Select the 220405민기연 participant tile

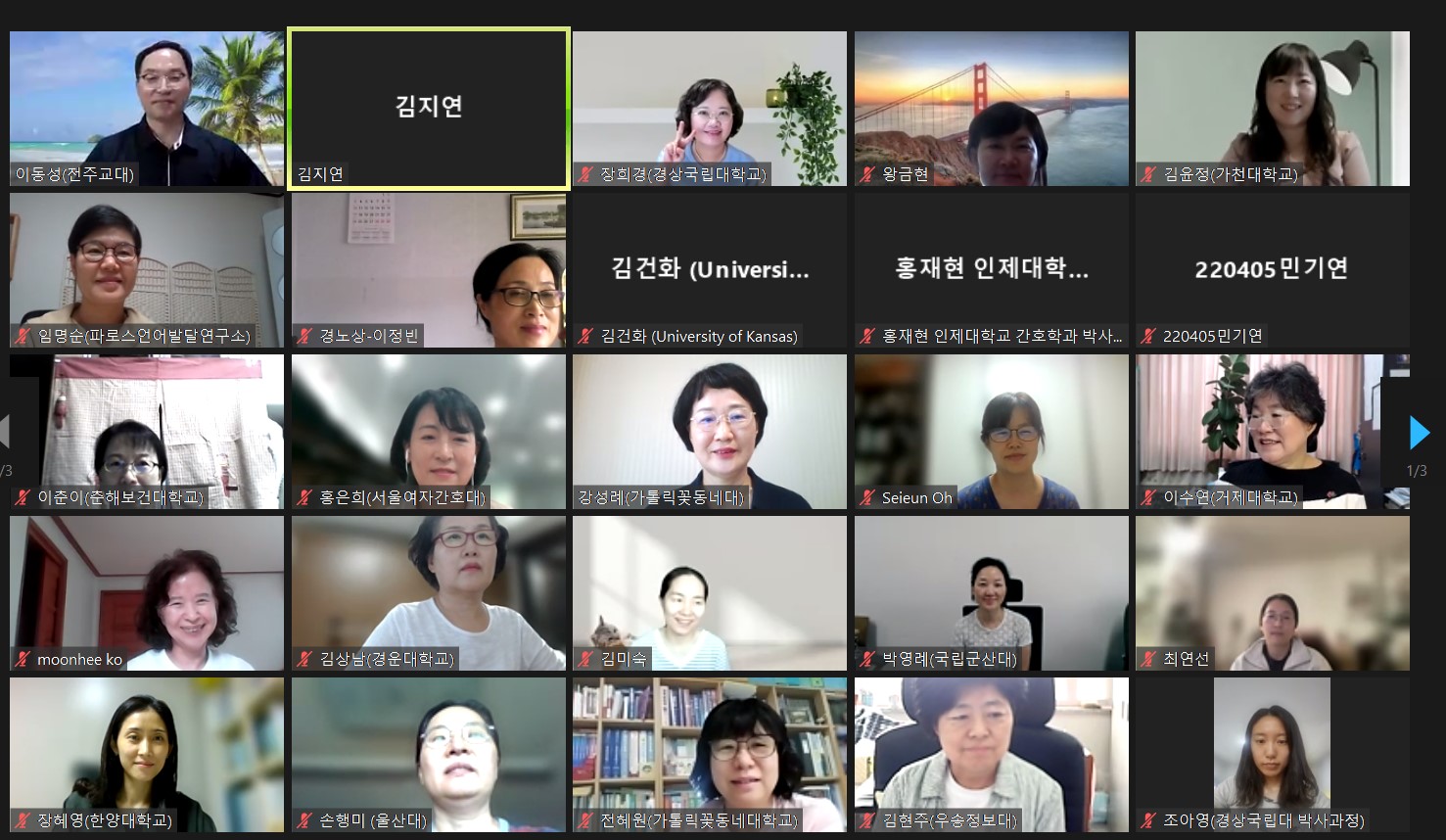pyautogui.click(x=1273, y=269)
